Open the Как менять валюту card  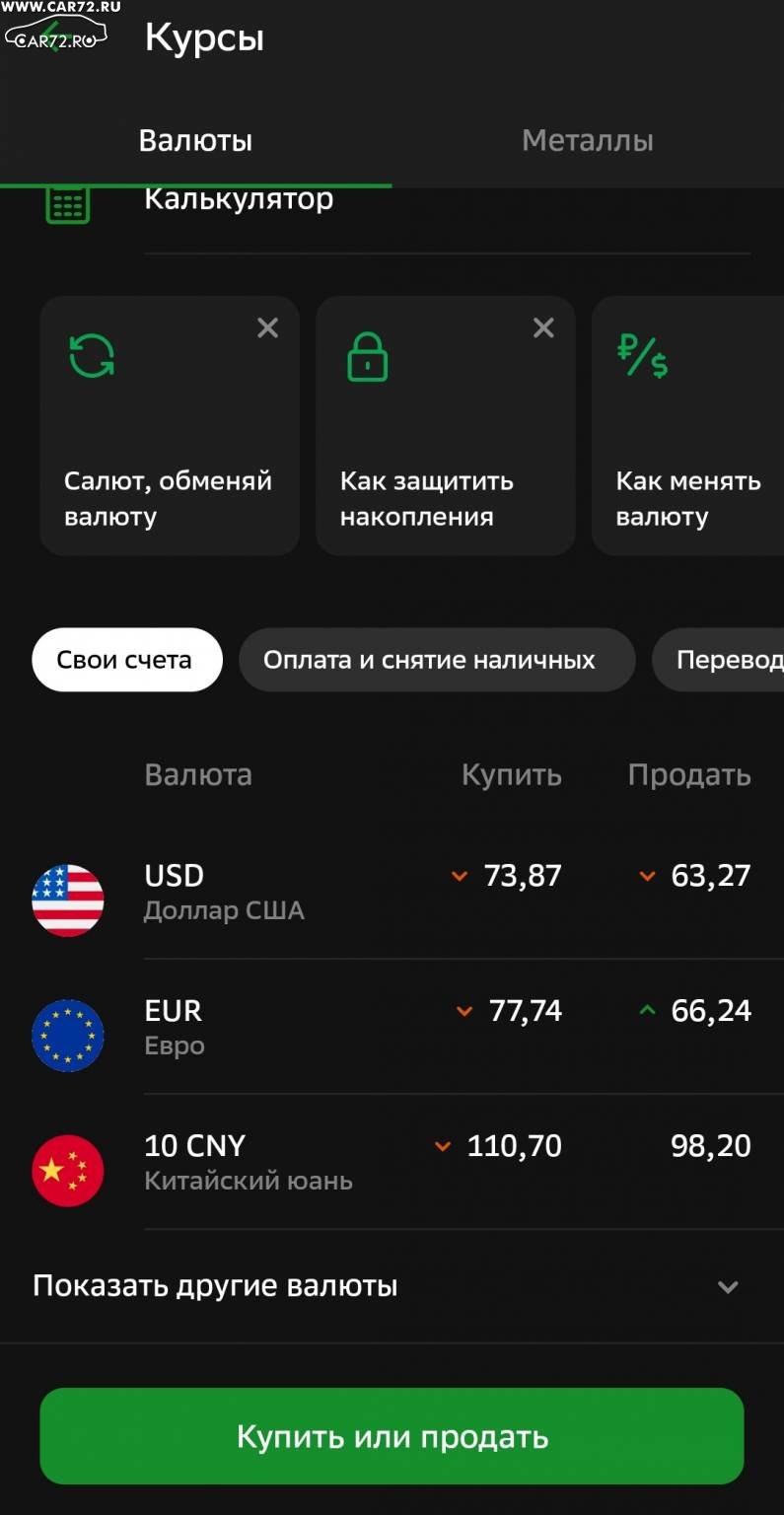pyautogui.click(x=688, y=426)
